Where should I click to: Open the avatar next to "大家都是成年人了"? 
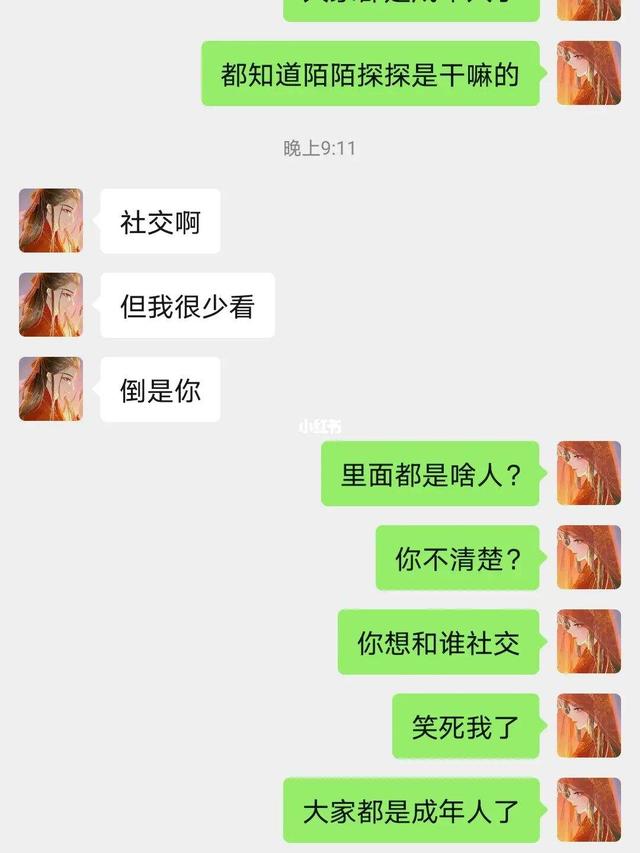pyautogui.click(x=589, y=809)
